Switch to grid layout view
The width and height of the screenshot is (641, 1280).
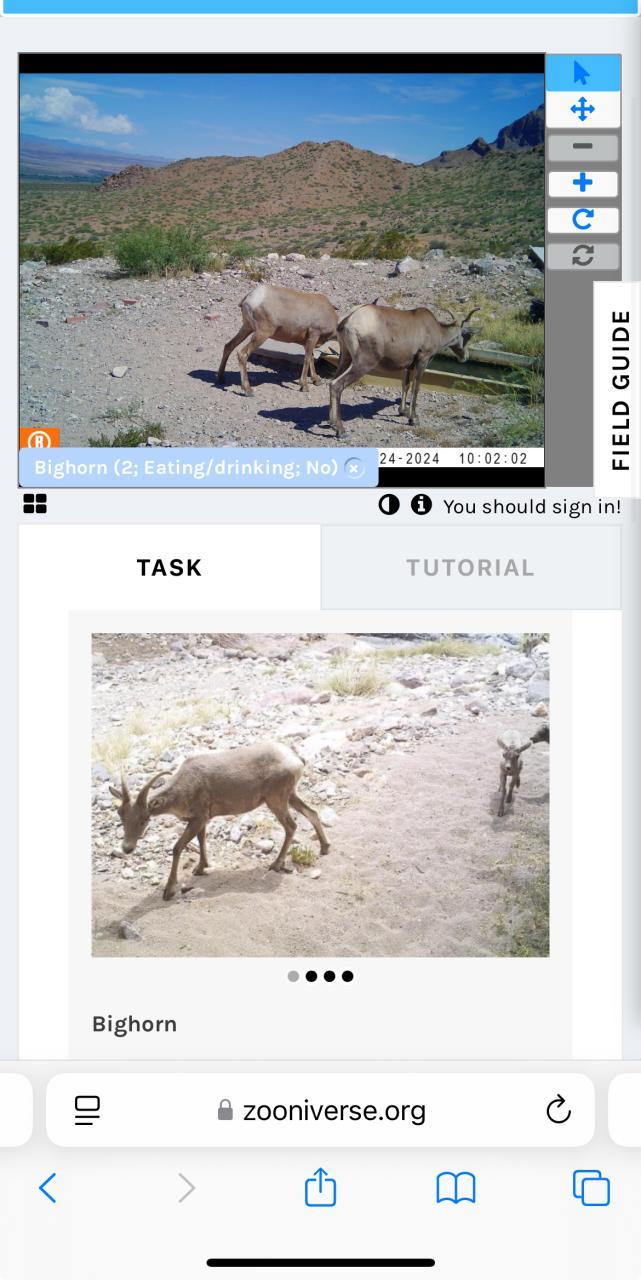35,504
